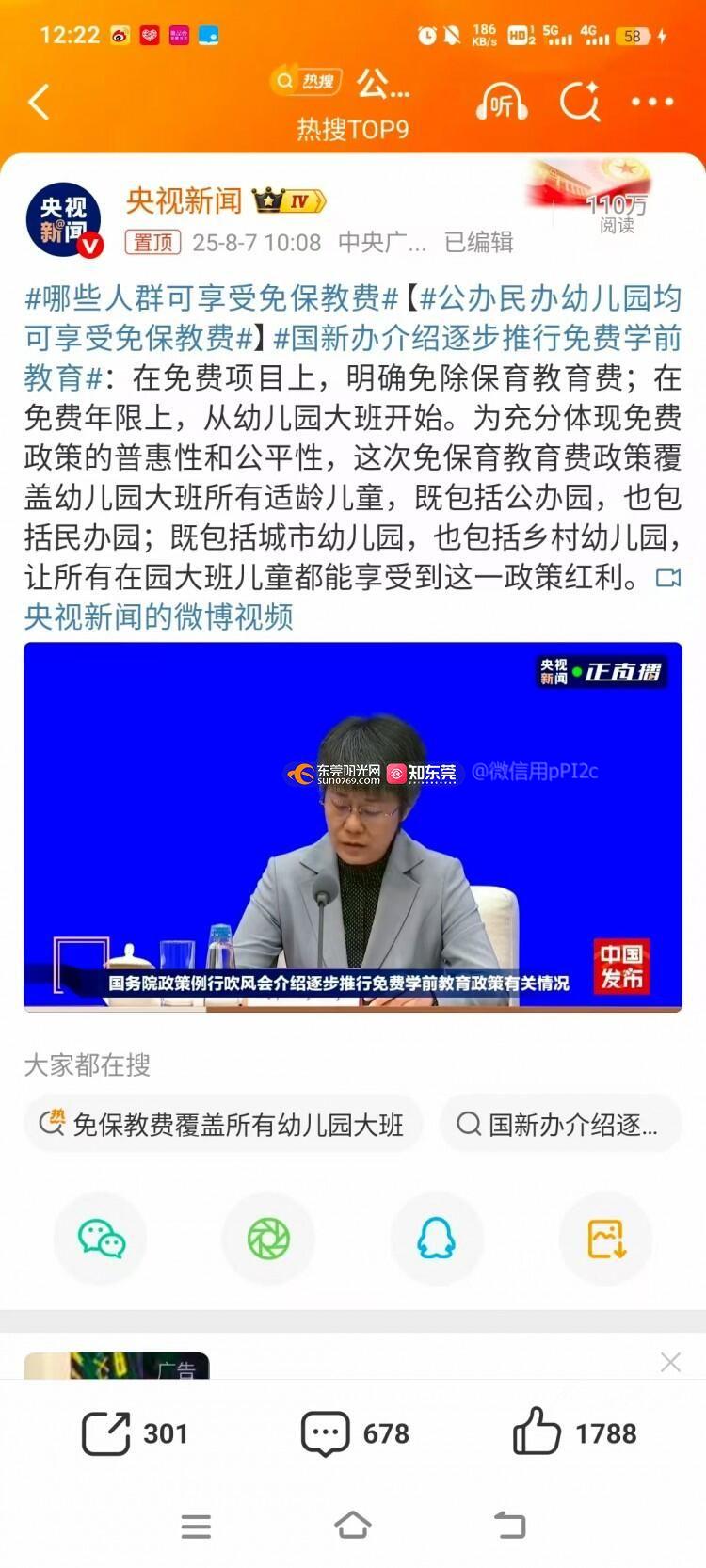Open the 678 comments

coord(354,1433)
